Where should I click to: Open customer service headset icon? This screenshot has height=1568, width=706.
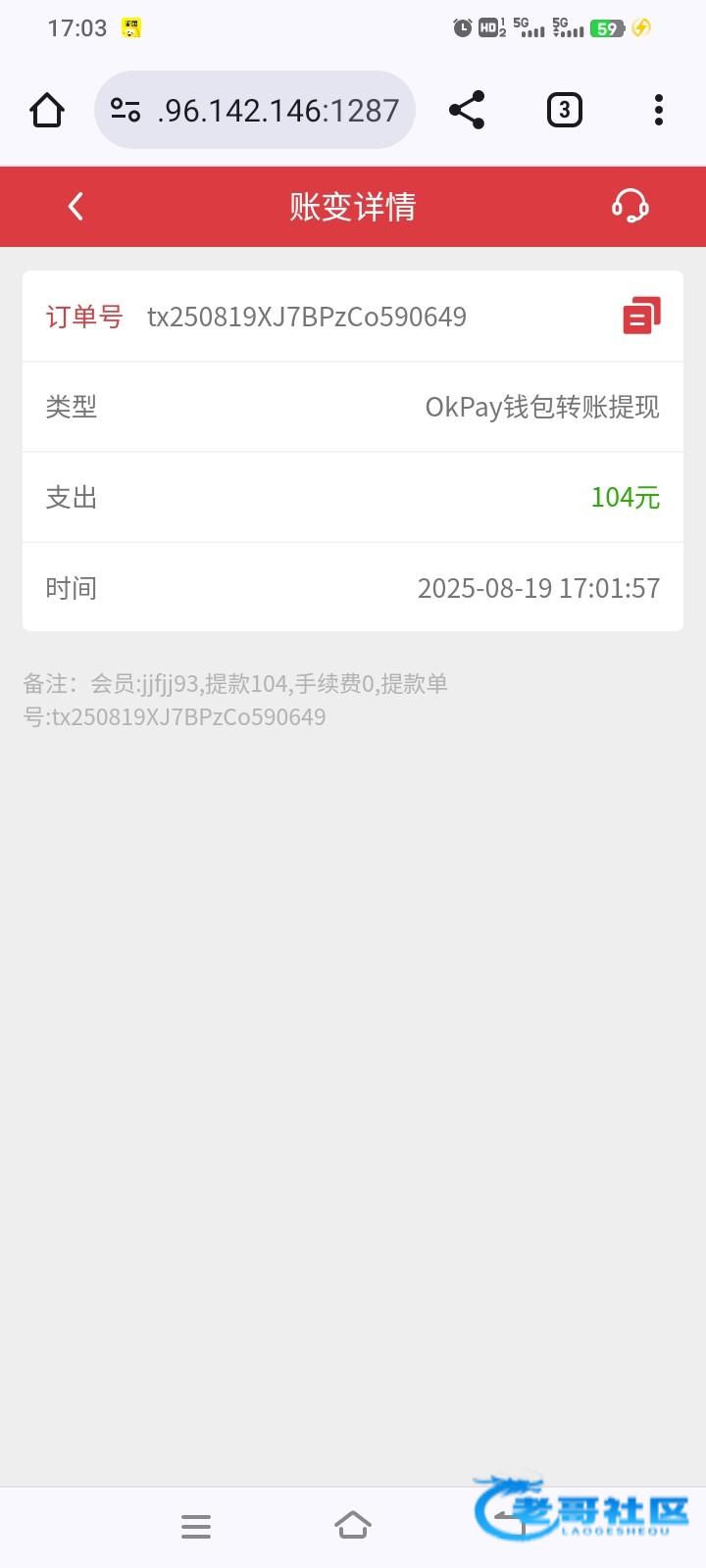coord(630,207)
